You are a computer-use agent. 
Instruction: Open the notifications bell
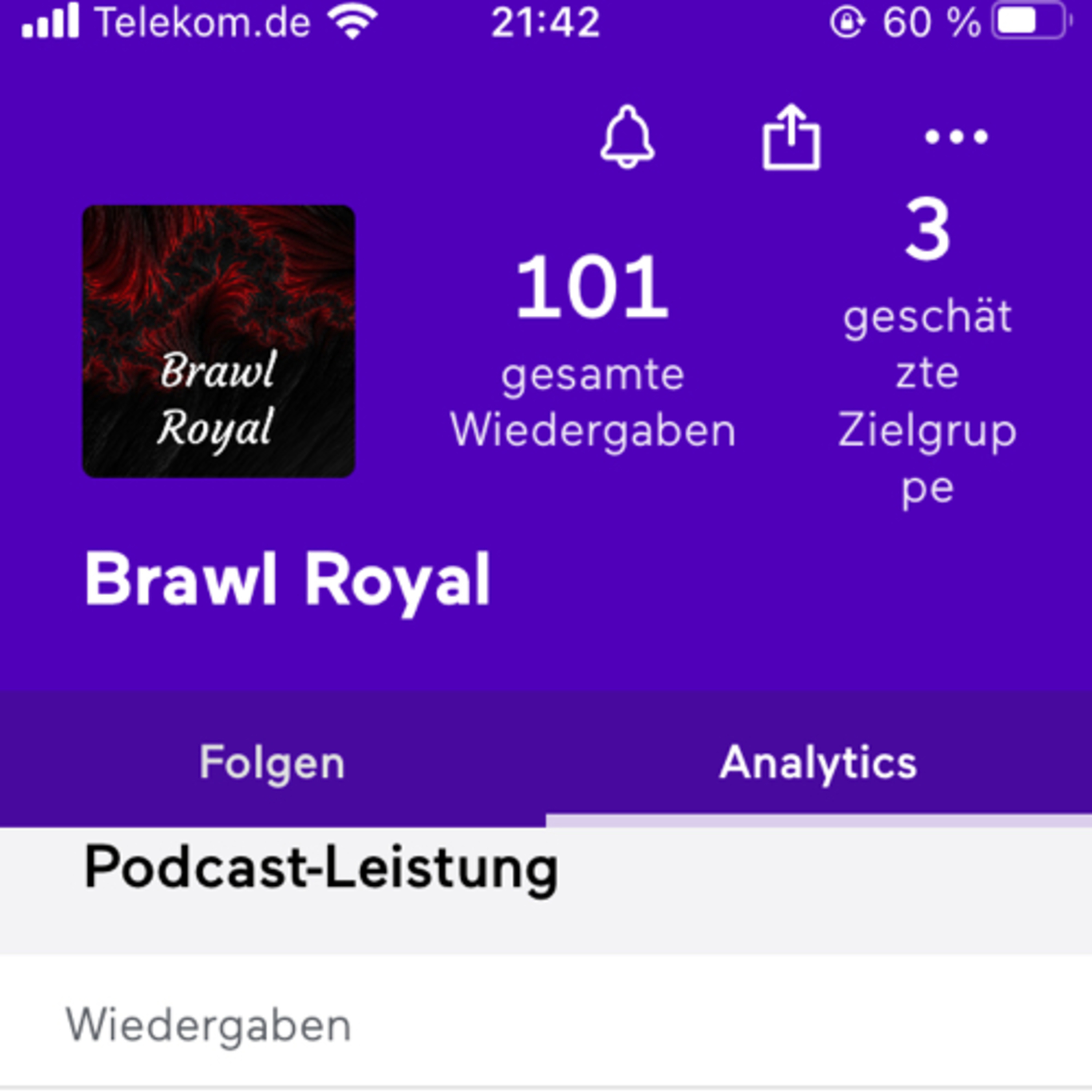pyautogui.click(x=627, y=137)
